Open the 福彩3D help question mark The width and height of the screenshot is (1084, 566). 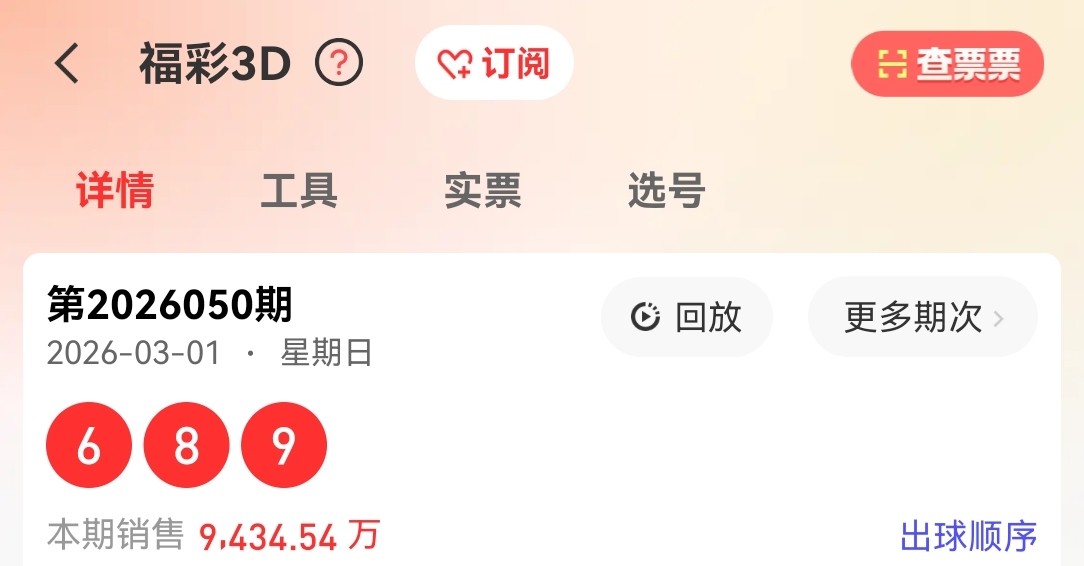339,64
